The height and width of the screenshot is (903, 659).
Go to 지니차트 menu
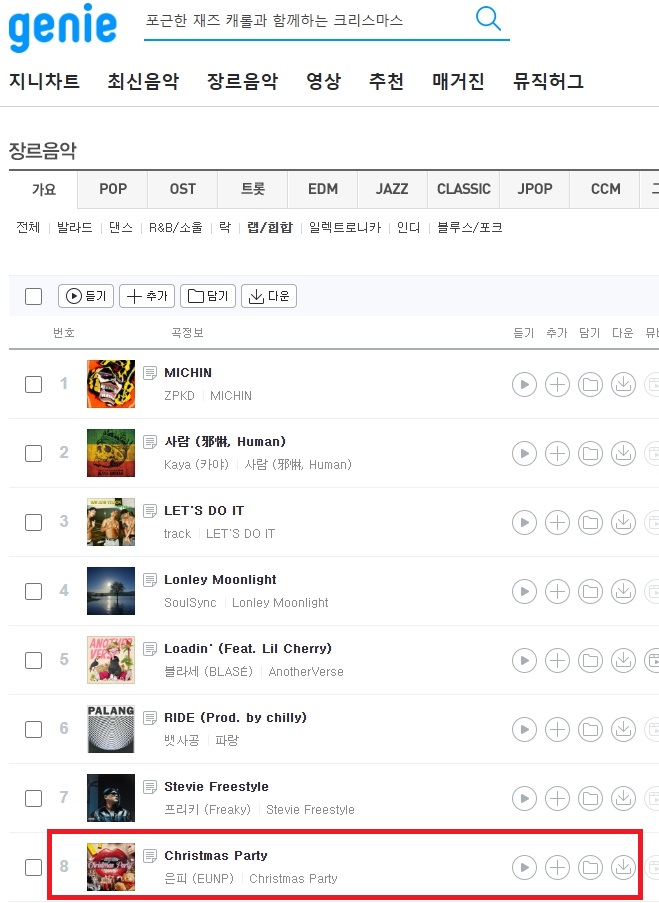(44, 82)
